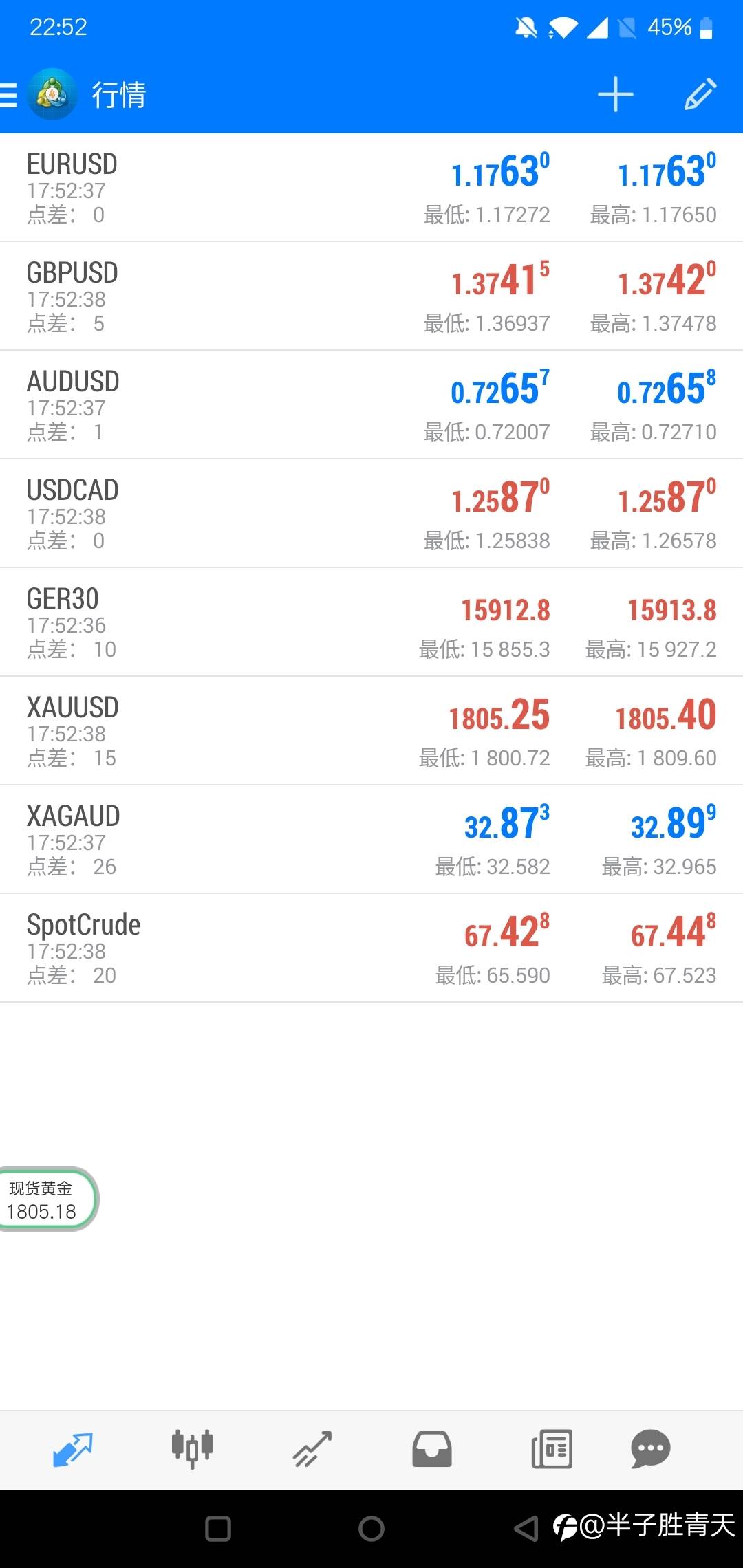Image resolution: width=743 pixels, height=1568 pixels.
Task: Open the edit pencil for symbol list
Action: (x=700, y=94)
